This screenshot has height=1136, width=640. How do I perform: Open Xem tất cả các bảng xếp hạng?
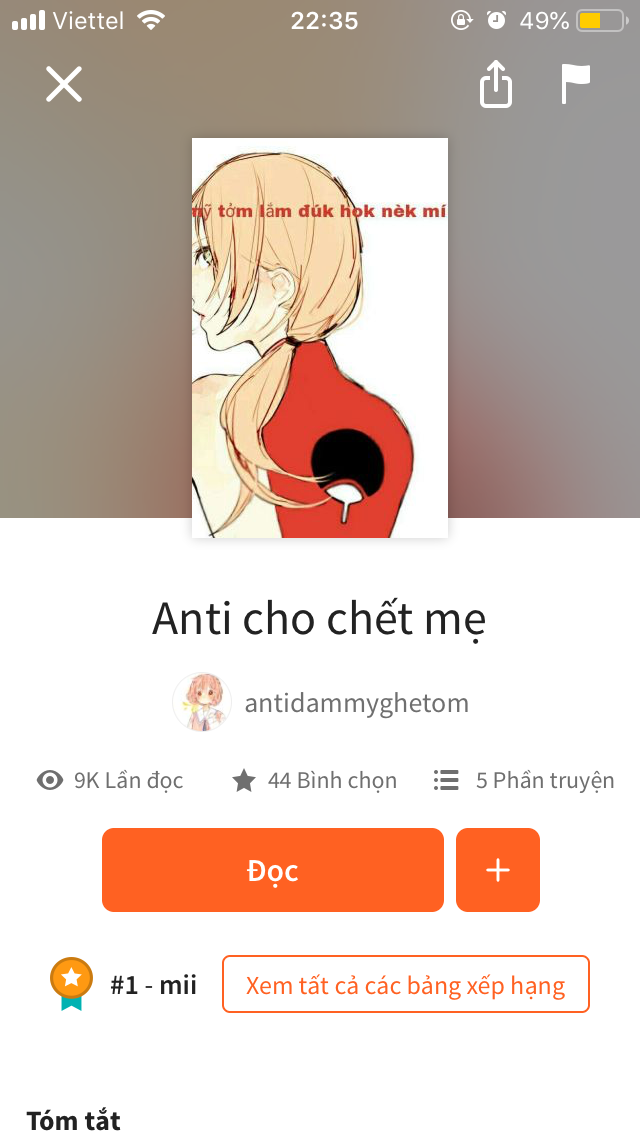pos(405,985)
